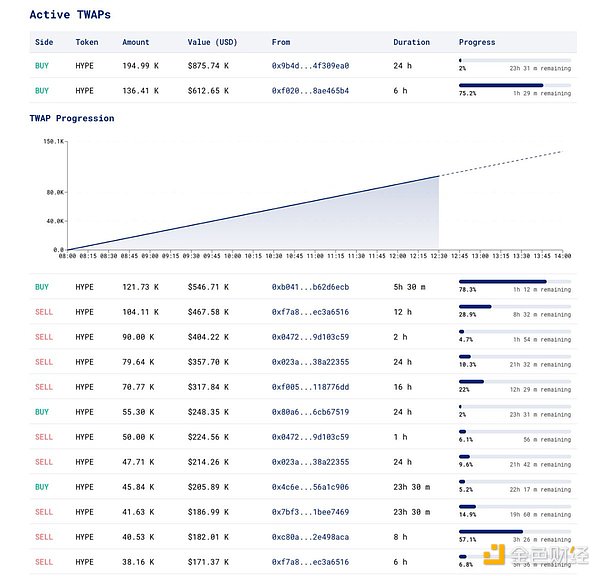
Task: Open address link 0xf005...118776dd
Action: click(x=310, y=387)
